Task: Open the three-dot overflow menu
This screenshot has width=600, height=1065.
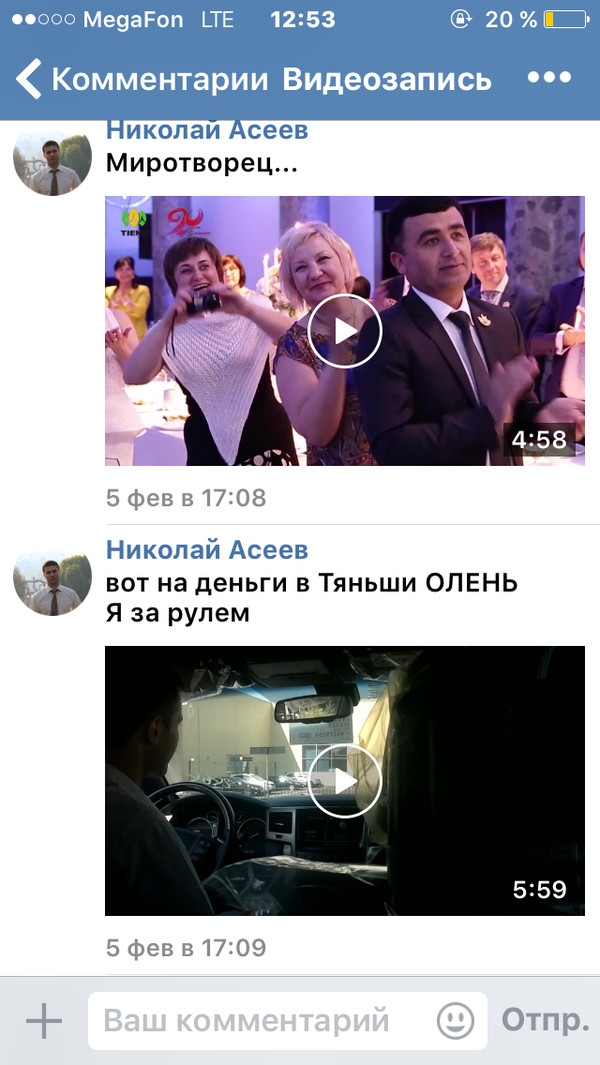Action: click(x=548, y=78)
